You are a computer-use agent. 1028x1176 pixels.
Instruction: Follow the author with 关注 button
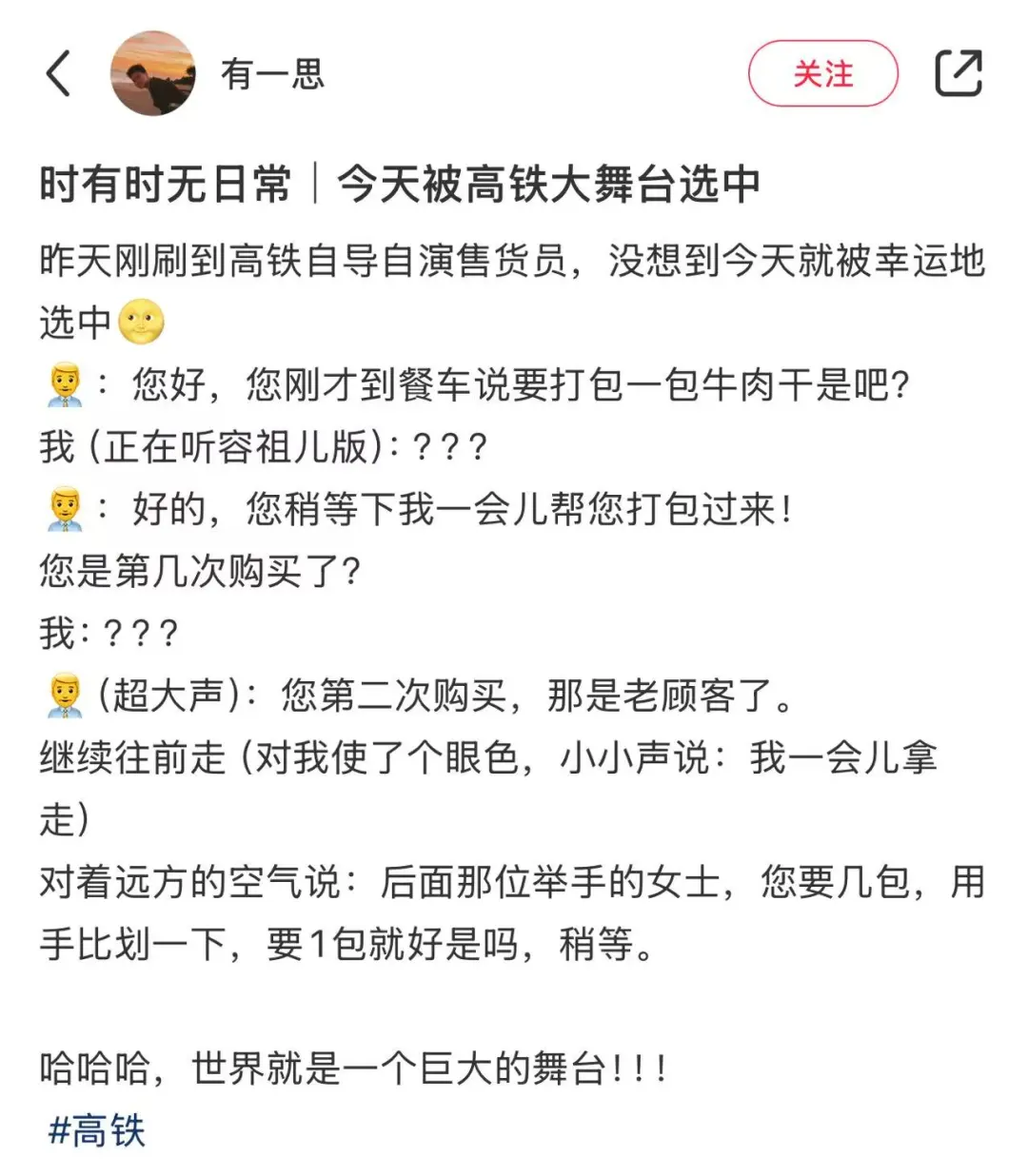pos(822,74)
